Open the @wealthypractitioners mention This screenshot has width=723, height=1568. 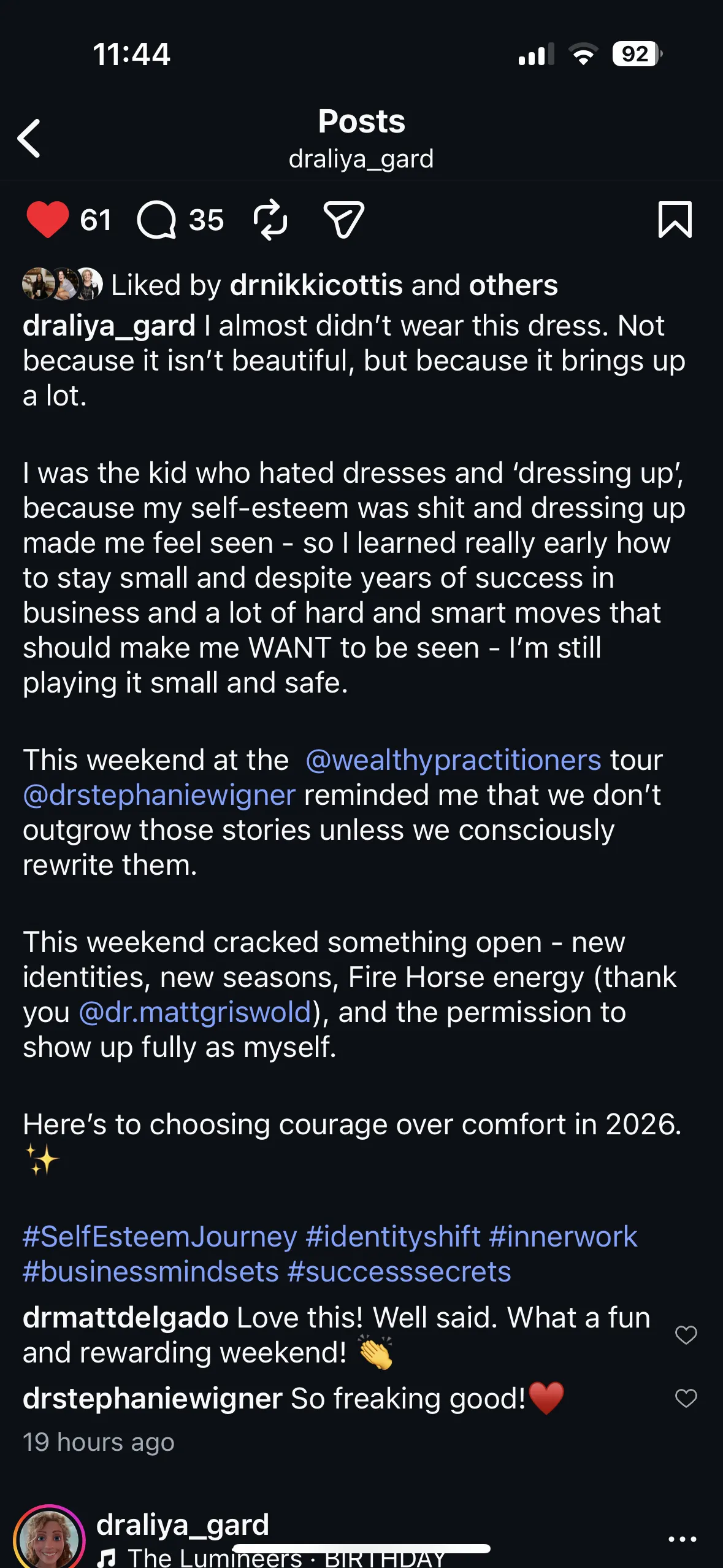pyautogui.click(x=453, y=760)
